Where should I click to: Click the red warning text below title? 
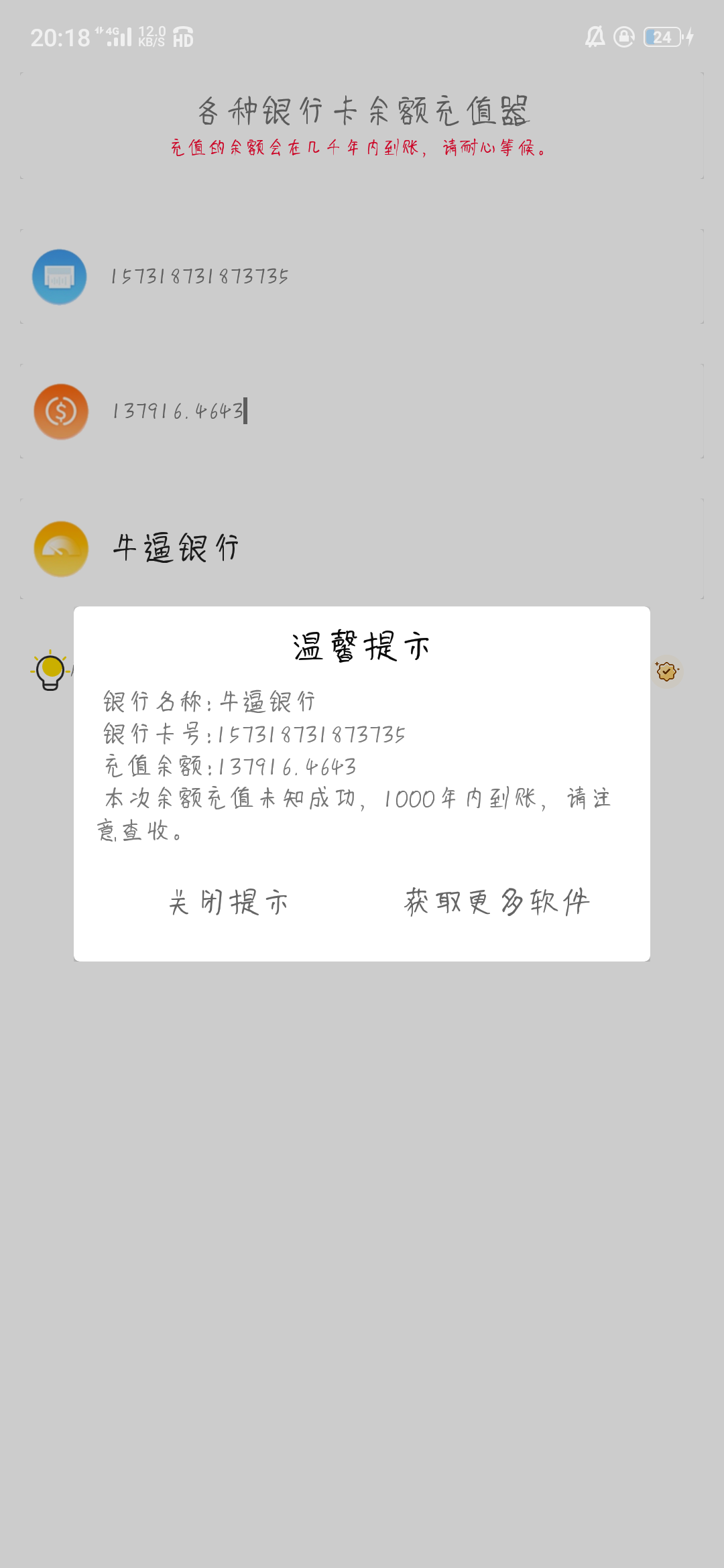[360, 148]
